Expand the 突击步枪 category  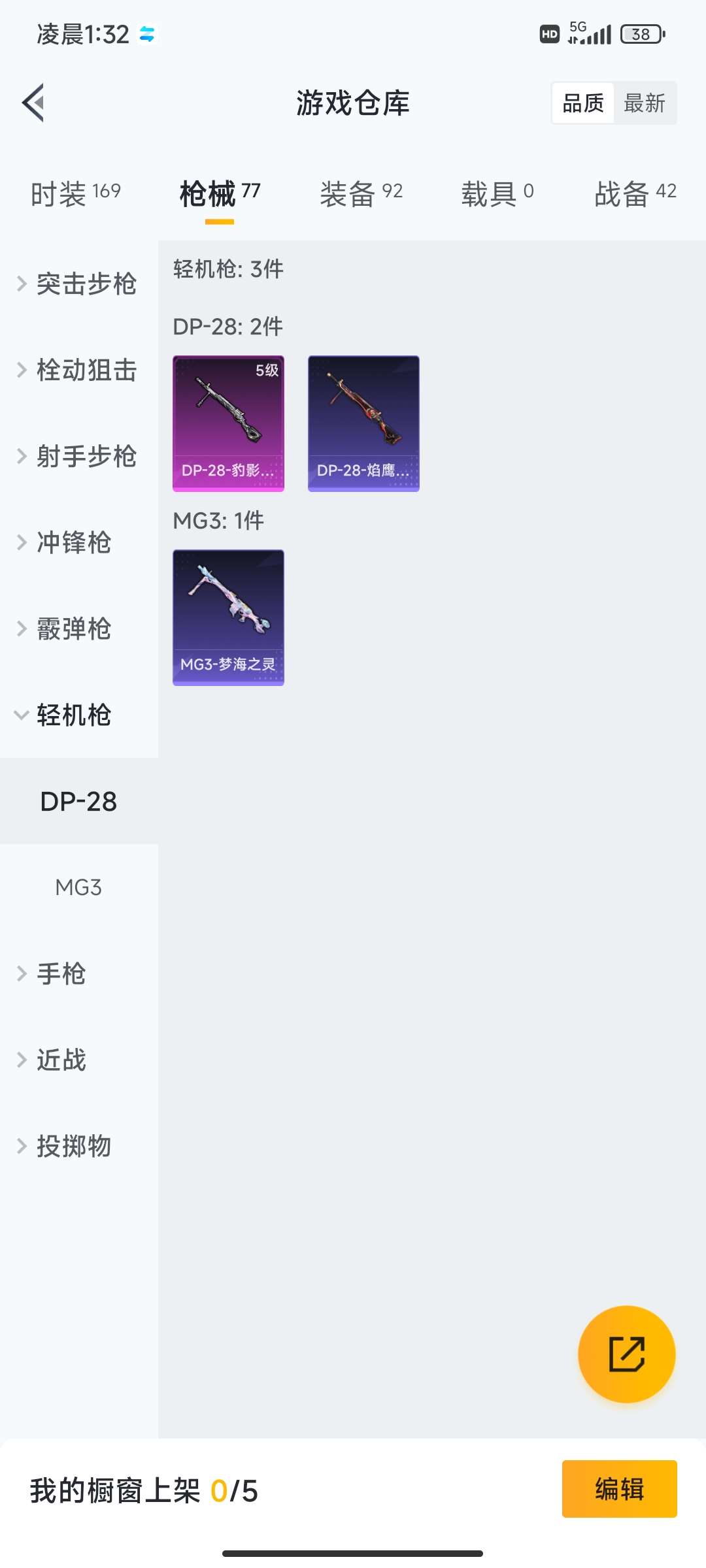point(78,284)
